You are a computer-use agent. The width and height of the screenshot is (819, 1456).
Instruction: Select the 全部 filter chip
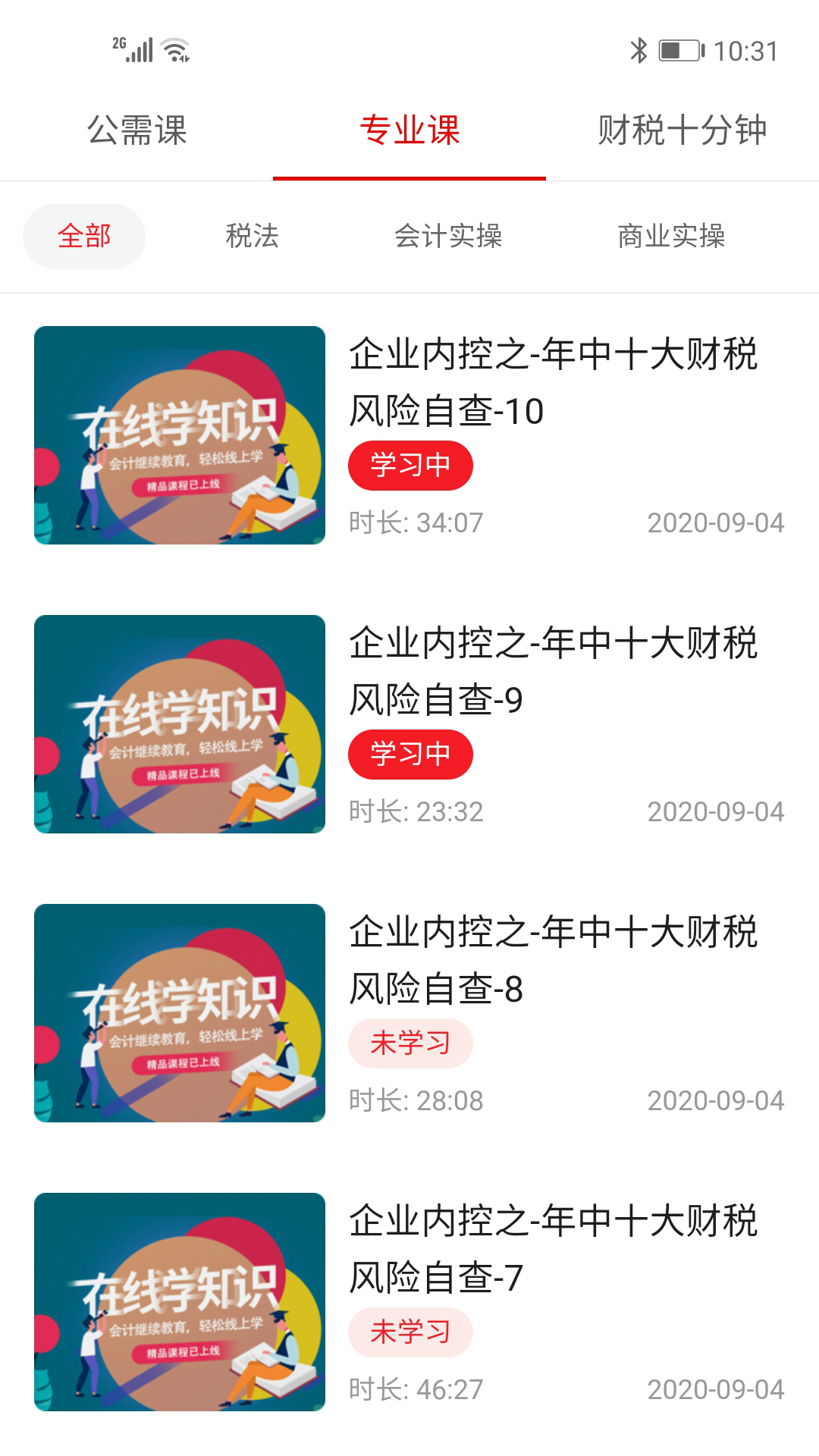pos(84,237)
